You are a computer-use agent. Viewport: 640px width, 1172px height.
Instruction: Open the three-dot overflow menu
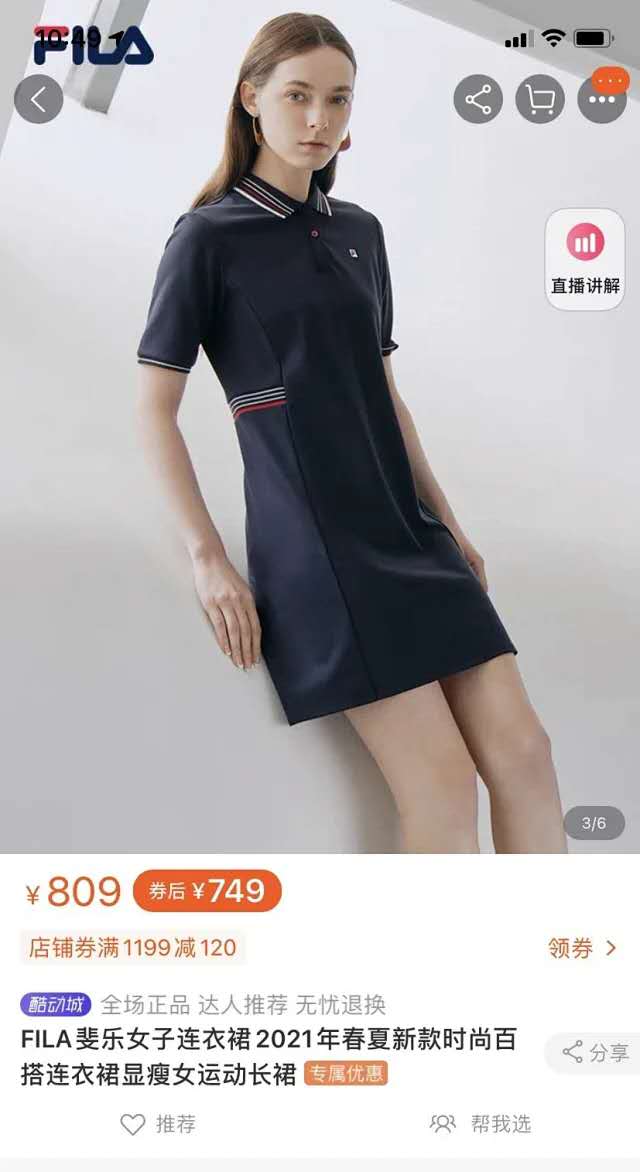tap(602, 99)
